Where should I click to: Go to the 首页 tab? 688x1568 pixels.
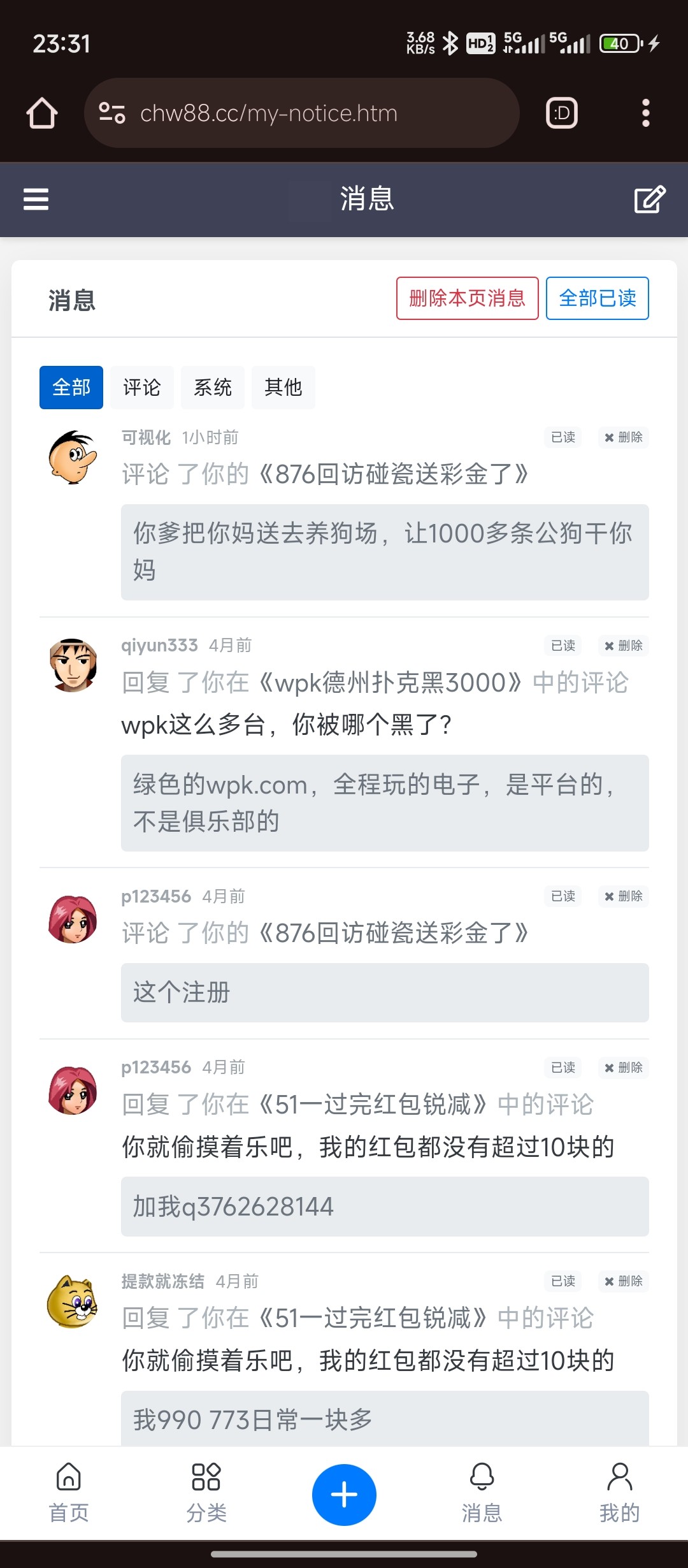click(69, 1493)
